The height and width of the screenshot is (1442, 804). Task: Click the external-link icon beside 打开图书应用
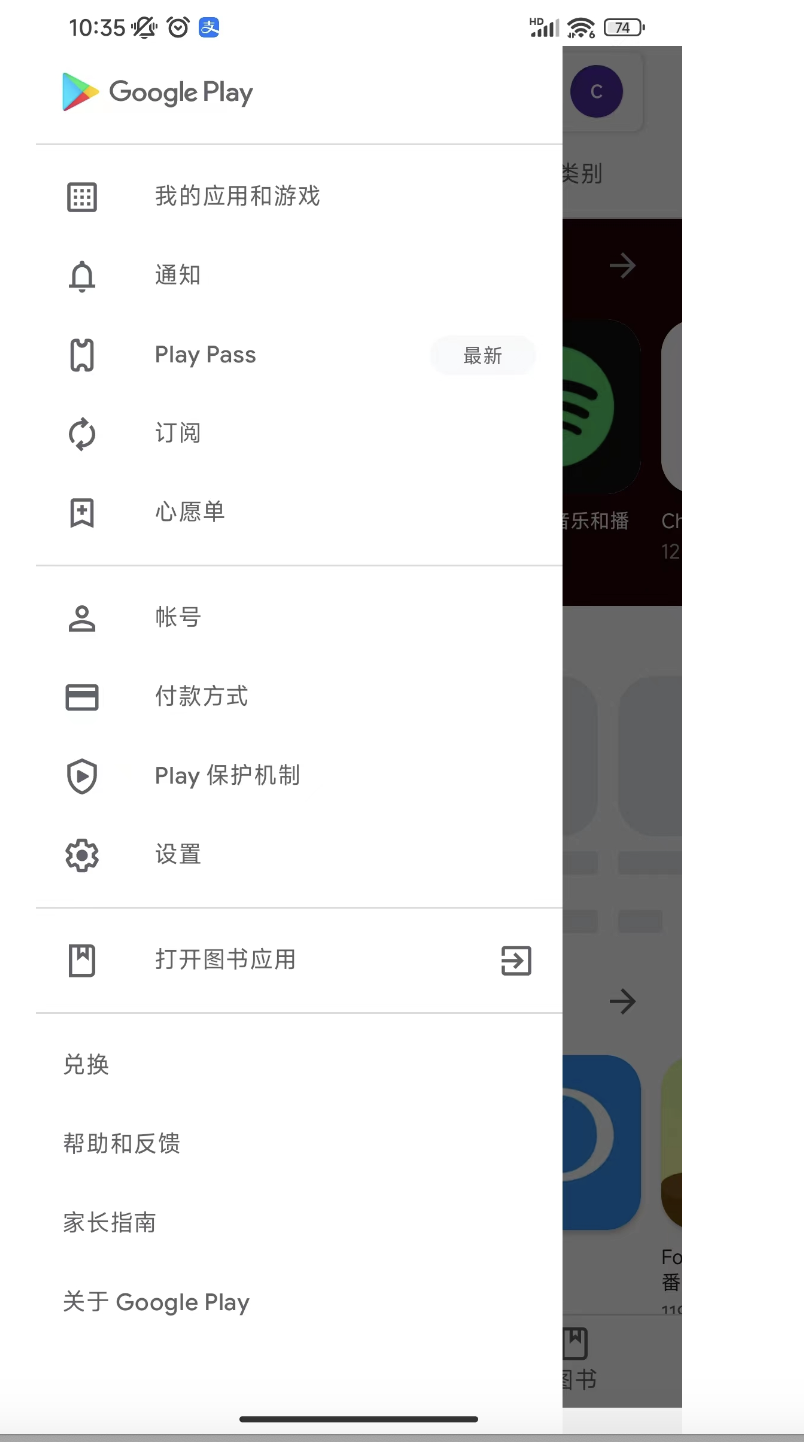pos(515,961)
